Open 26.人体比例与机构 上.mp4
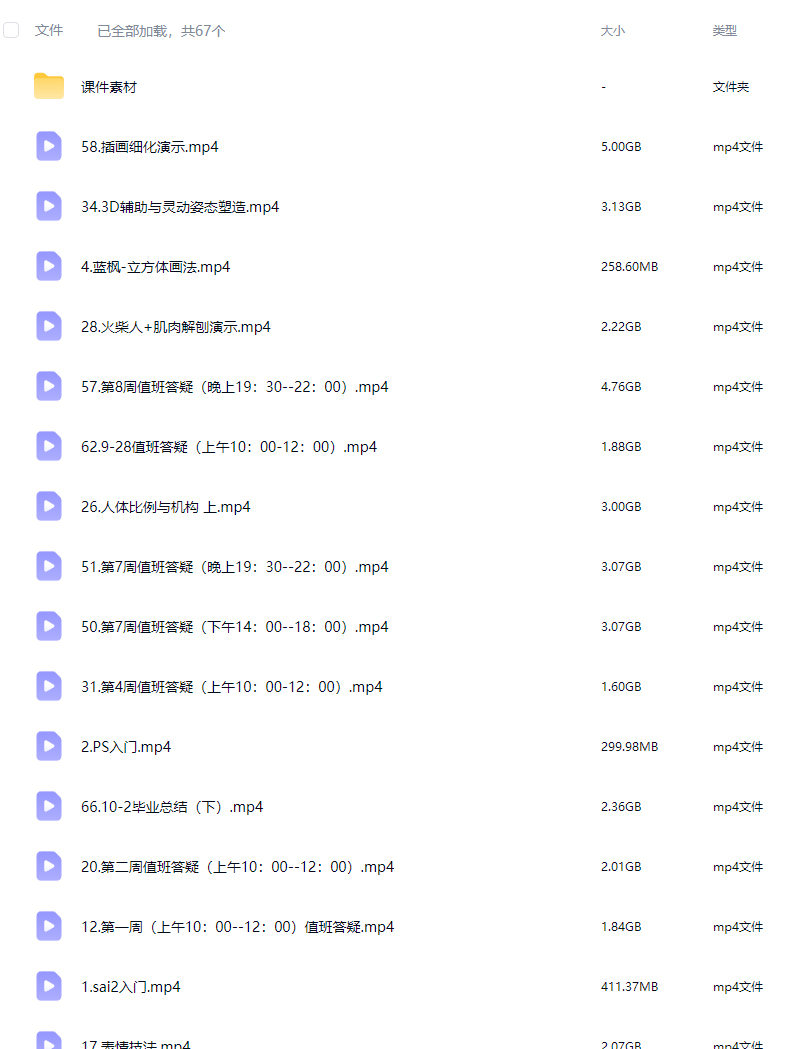This screenshot has width=798, height=1049. coord(165,507)
